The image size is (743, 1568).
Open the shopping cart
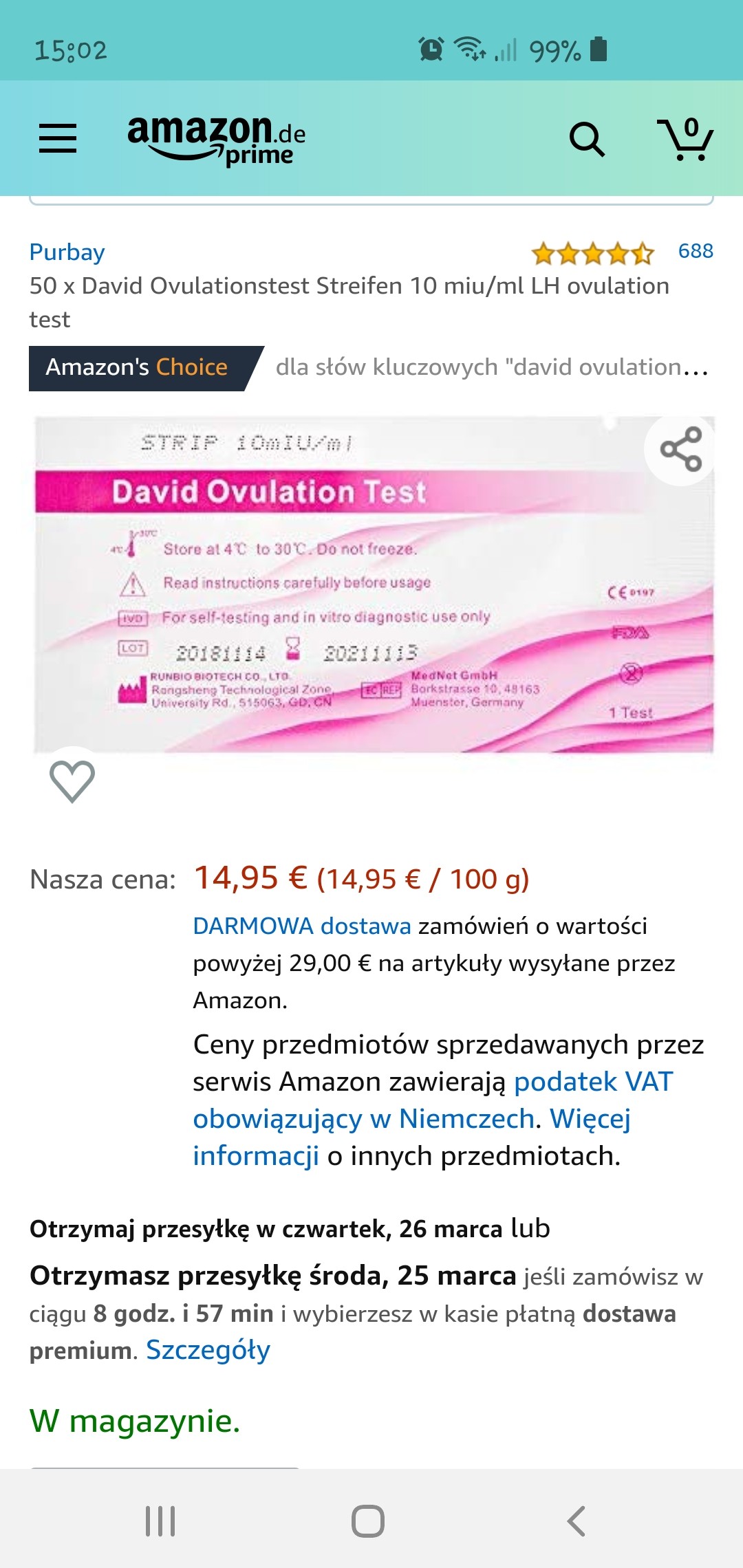[x=686, y=140]
